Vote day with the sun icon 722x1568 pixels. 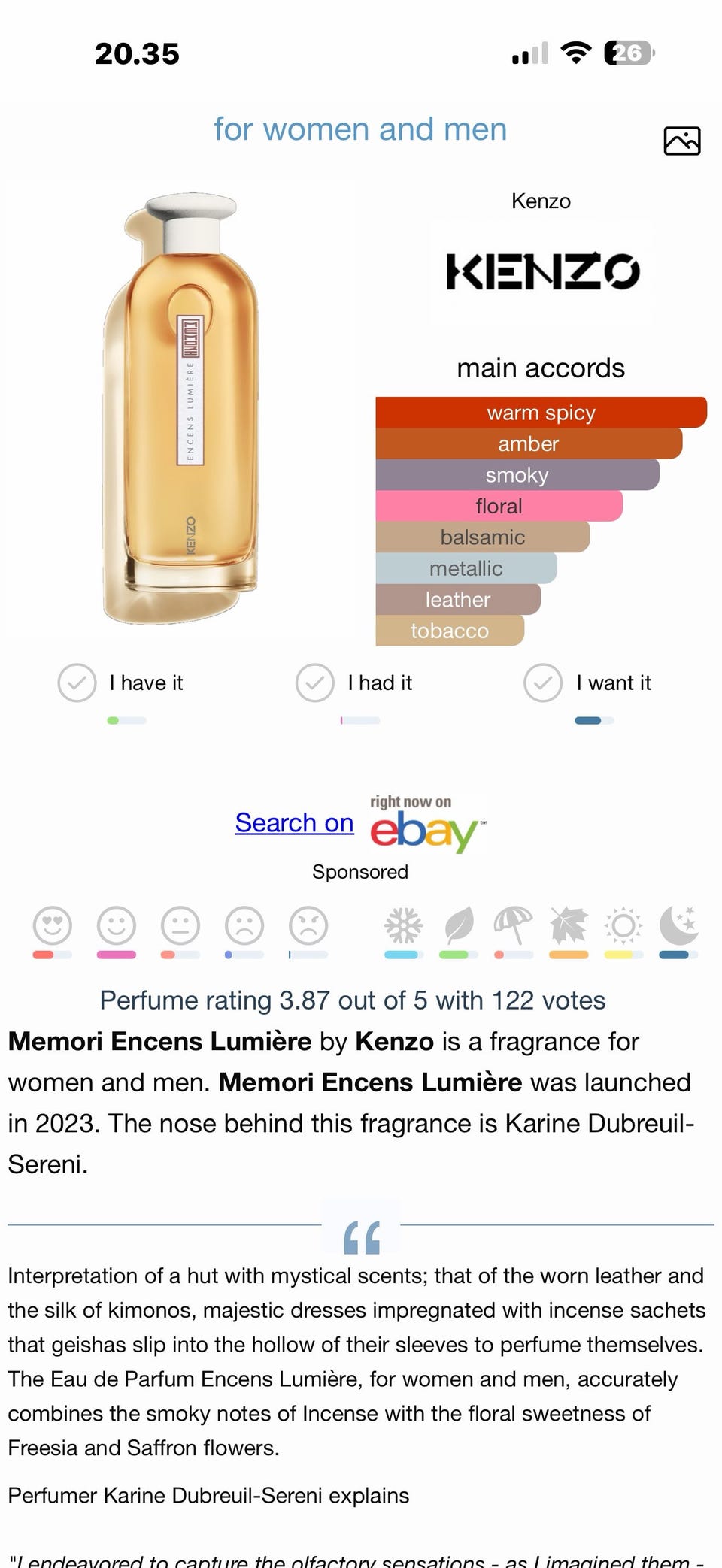(x=623, y=925)
